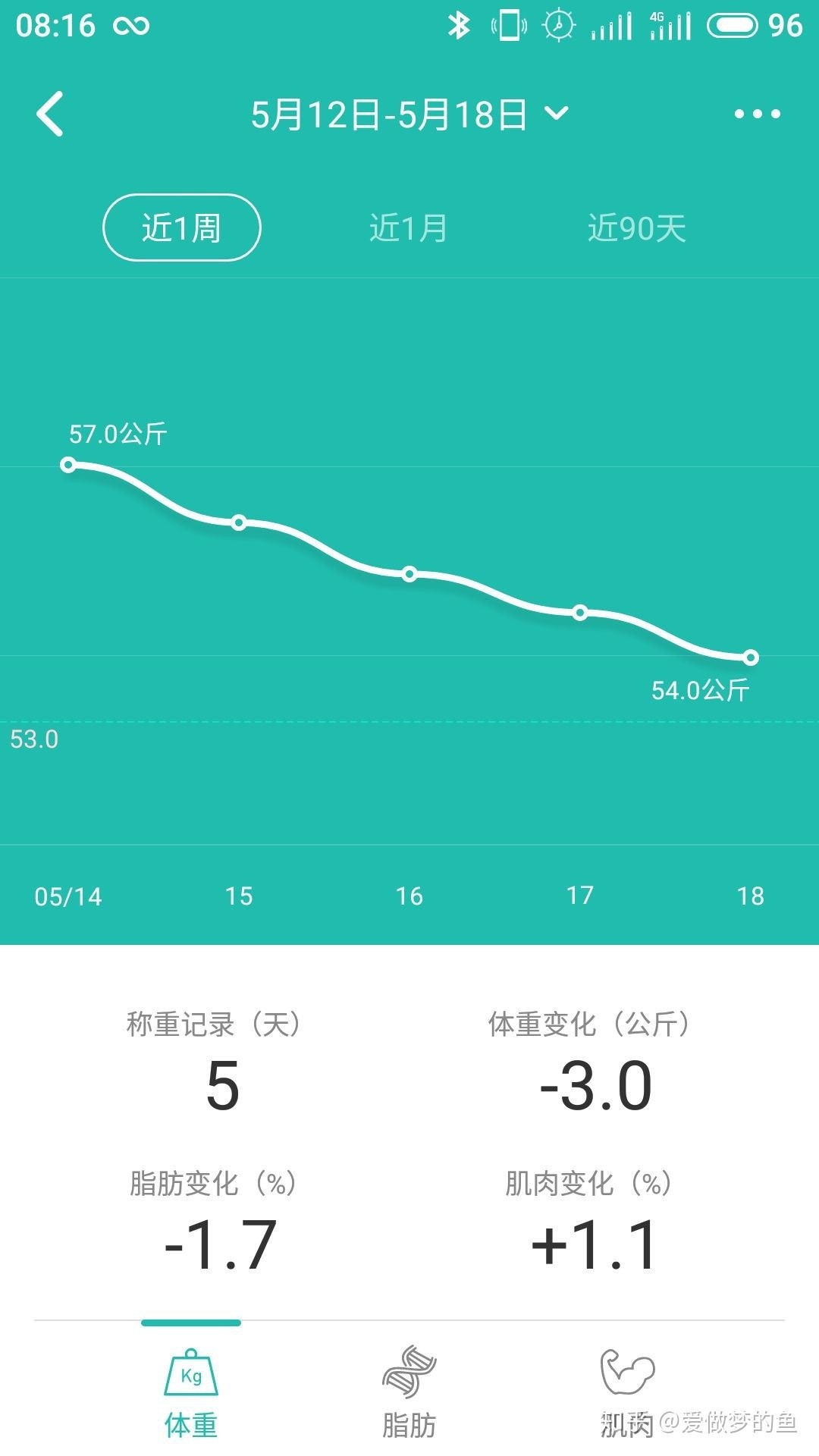819x1456 pixels.
Task: Tap the chart data point for the 15th
Action: pyautogui.click(x=239, y=522)
